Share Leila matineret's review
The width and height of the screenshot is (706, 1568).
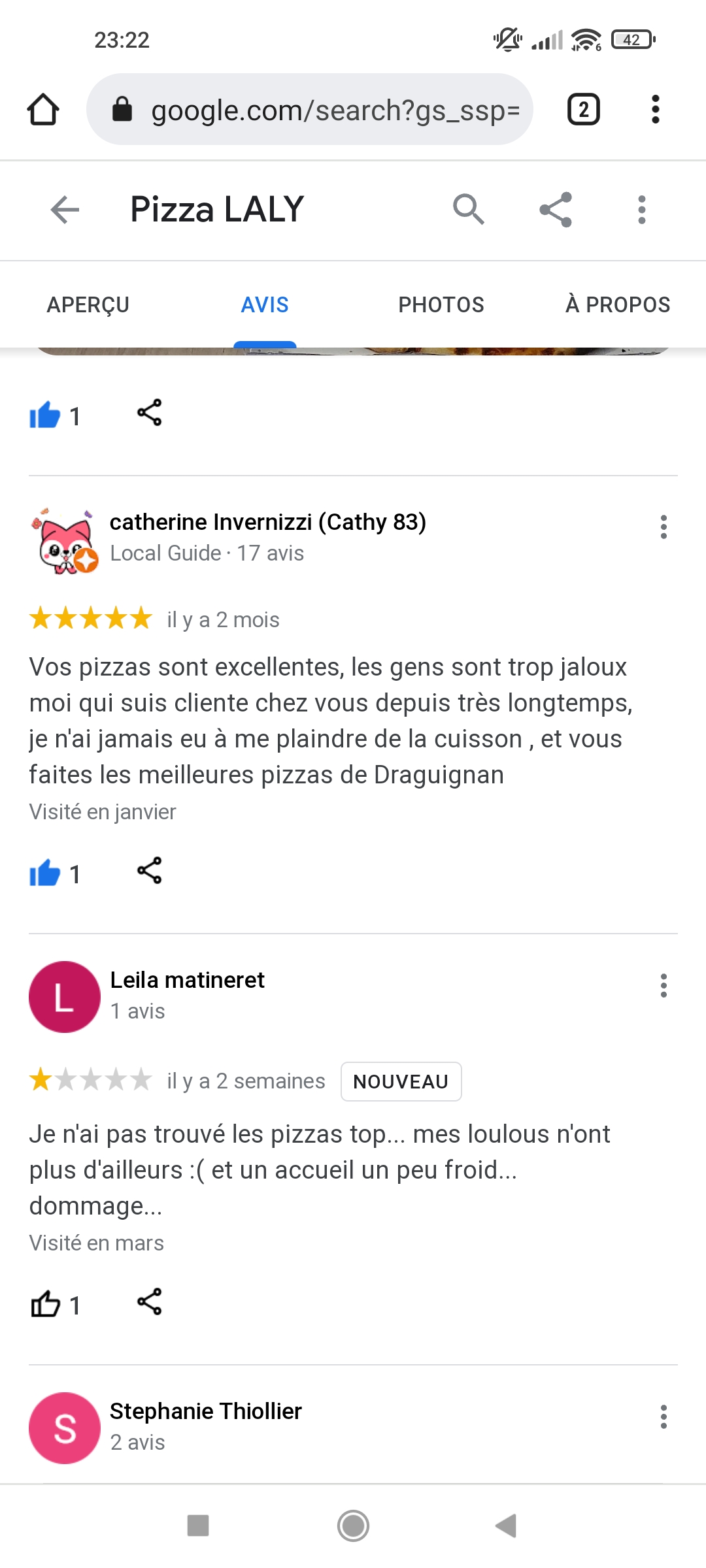[150, 1301]
